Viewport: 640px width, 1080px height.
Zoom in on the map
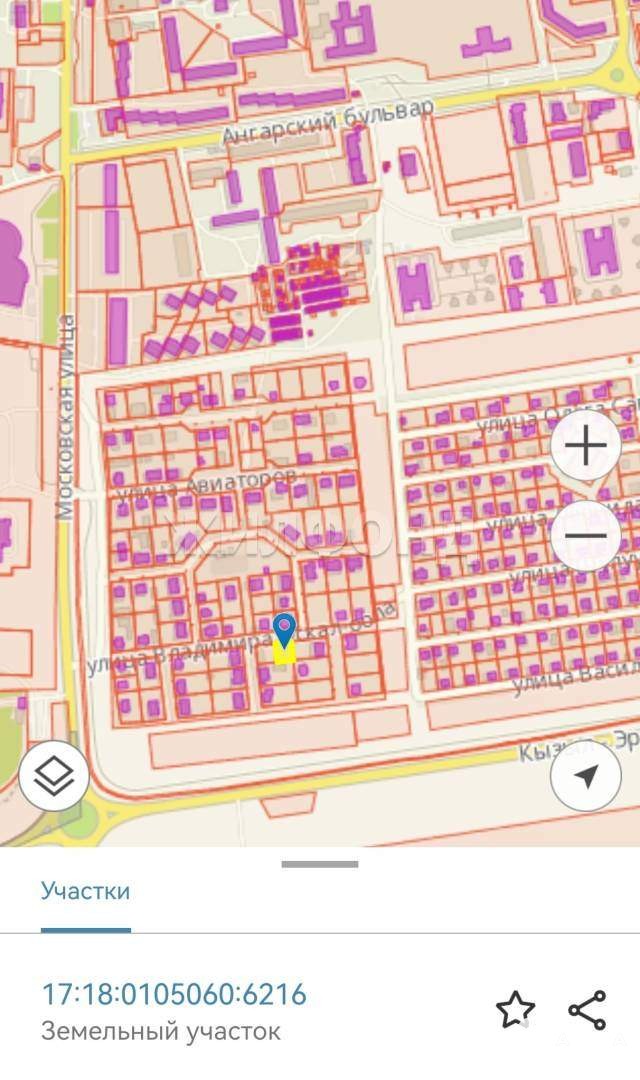click(586, 446)
